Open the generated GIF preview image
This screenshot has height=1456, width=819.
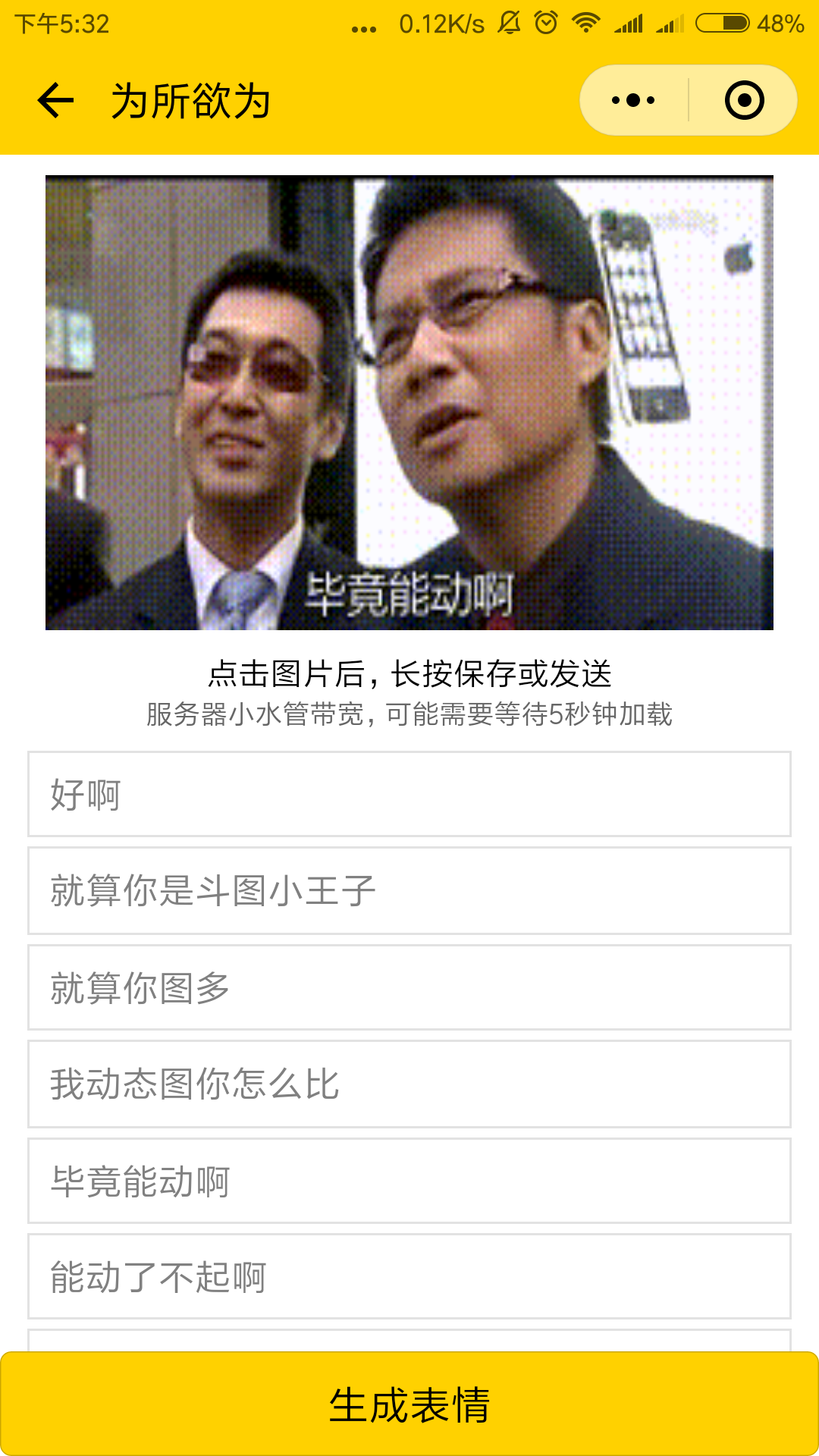tap(409, 403)
